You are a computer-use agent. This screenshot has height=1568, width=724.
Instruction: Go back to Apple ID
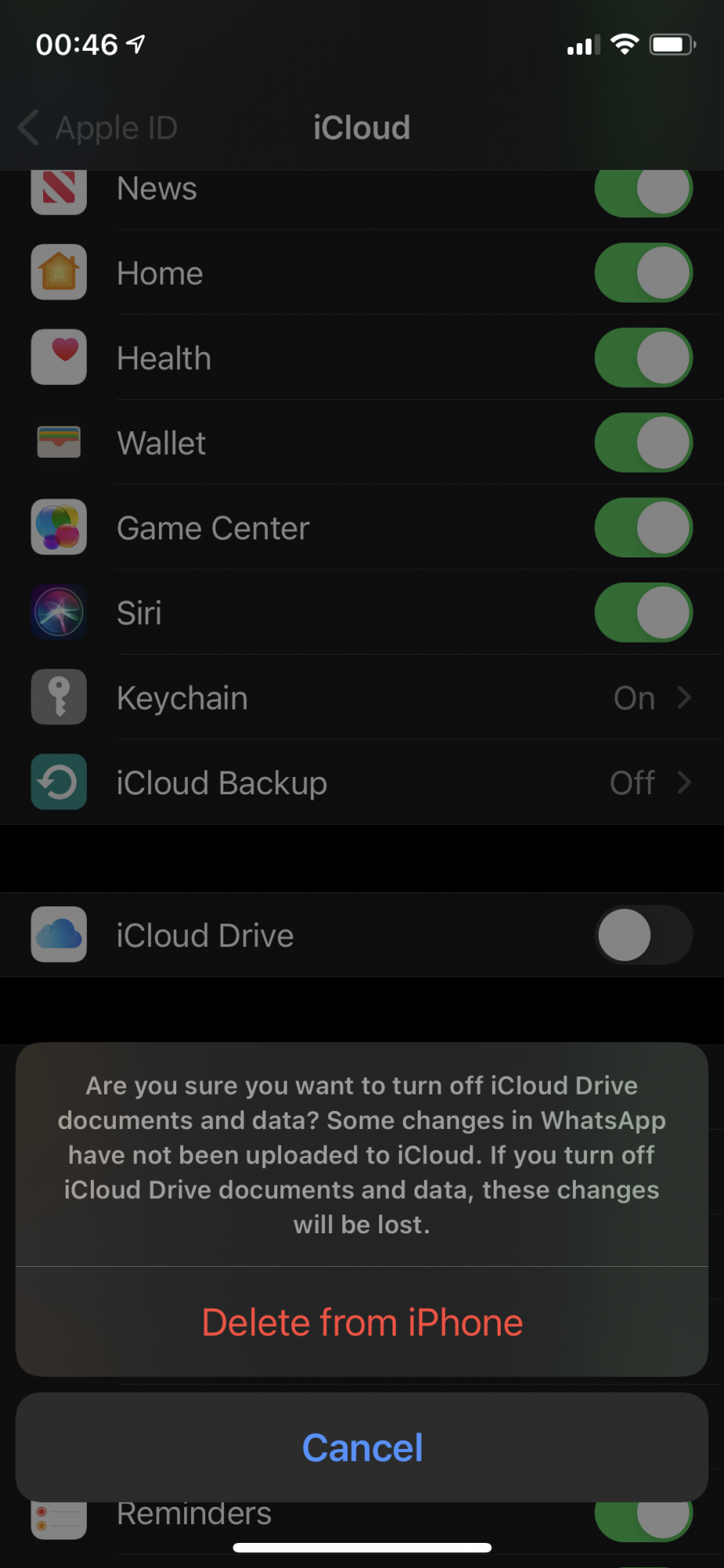point(98,128)
